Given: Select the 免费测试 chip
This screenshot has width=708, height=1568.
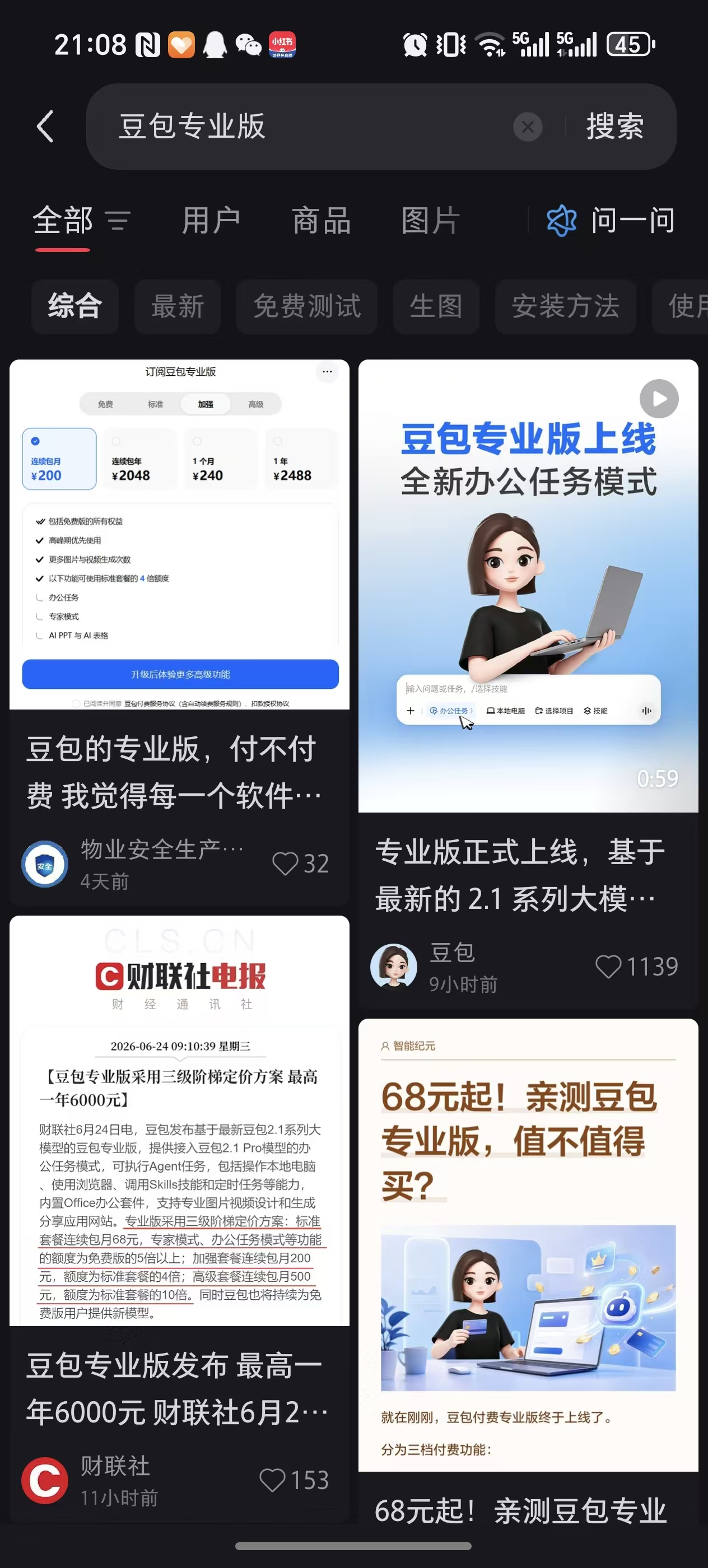Looking at the screenshot, I should pyautogui.click(x=307, y=306).
